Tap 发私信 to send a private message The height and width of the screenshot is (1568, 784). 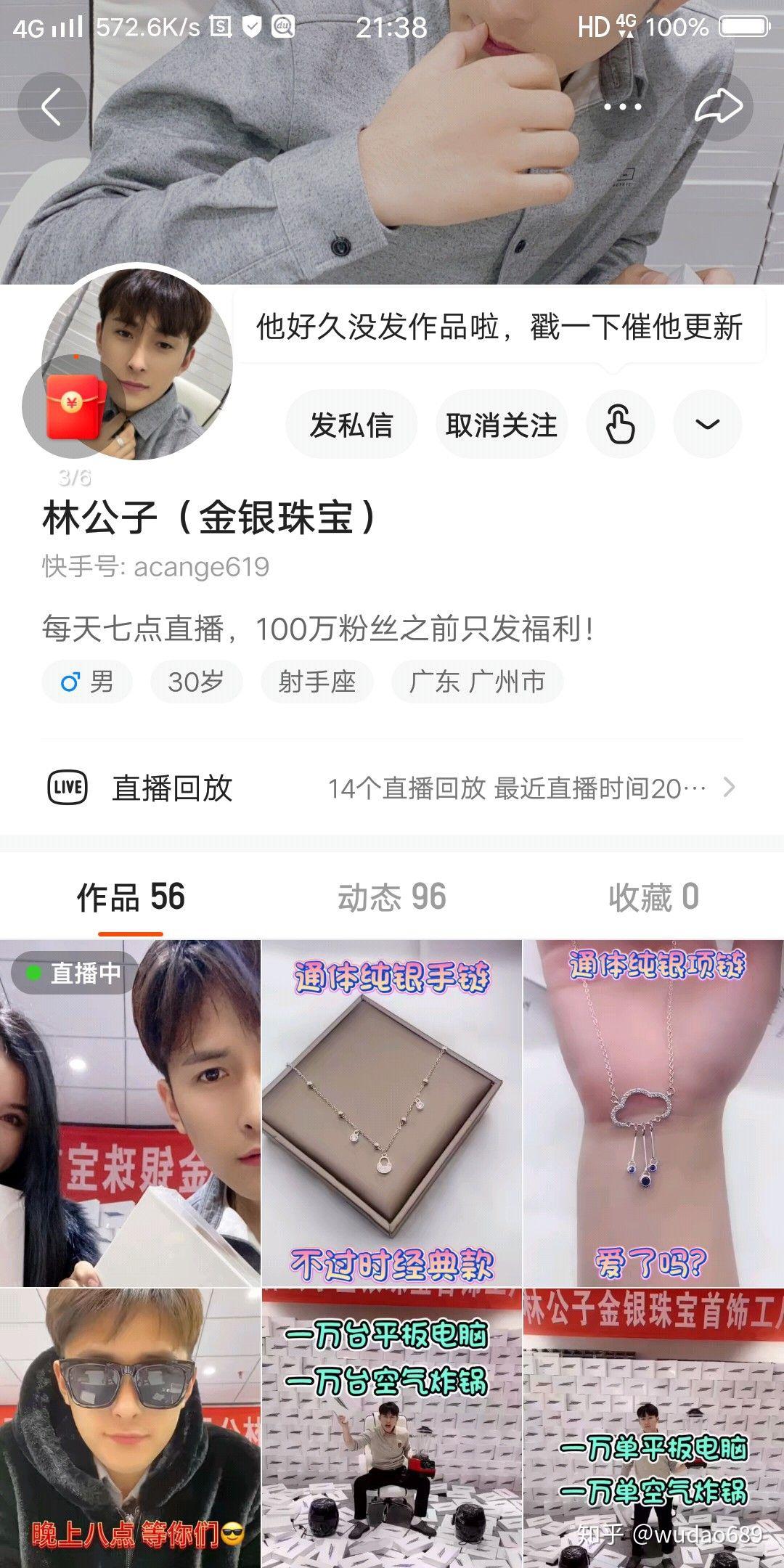351,425
